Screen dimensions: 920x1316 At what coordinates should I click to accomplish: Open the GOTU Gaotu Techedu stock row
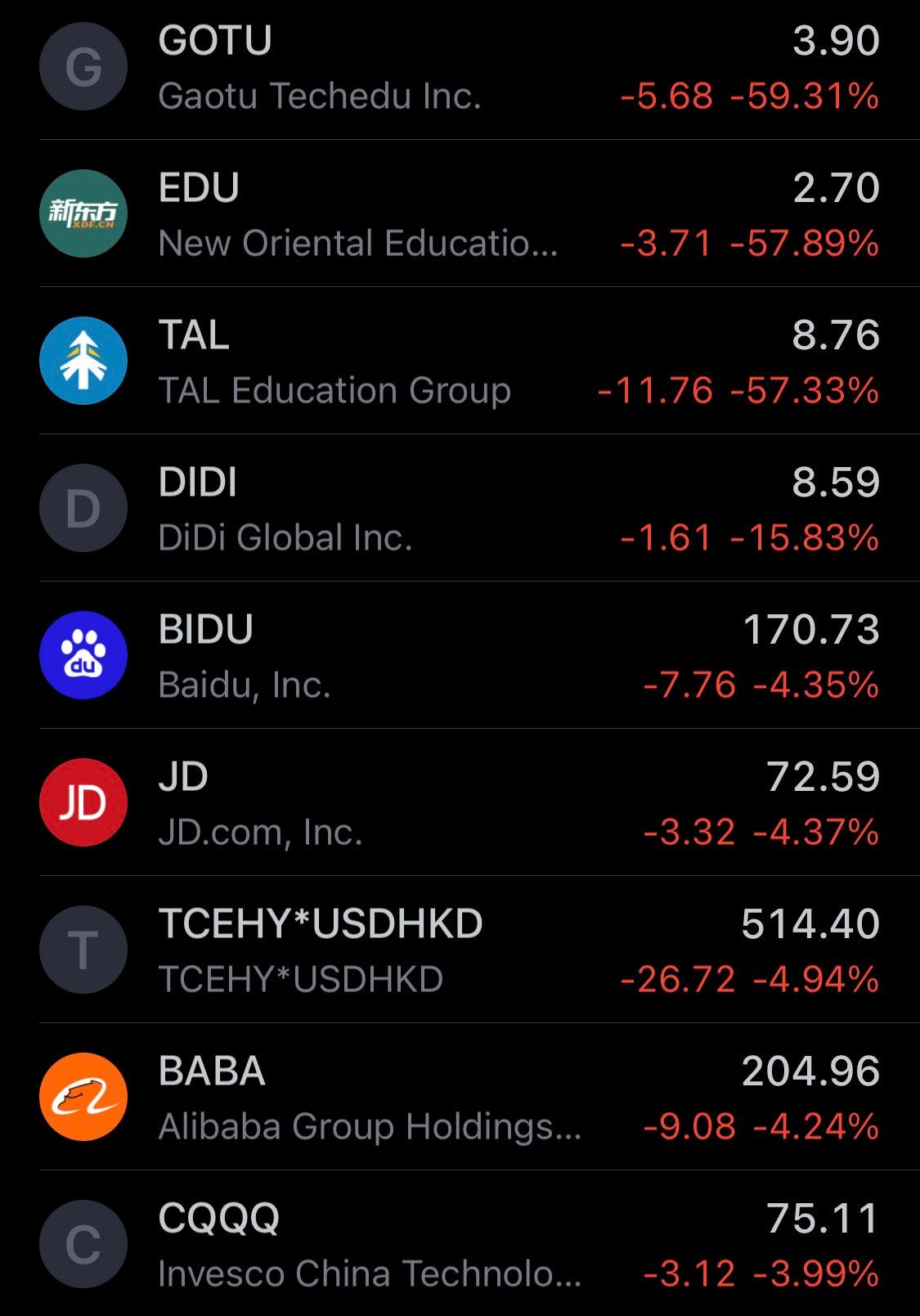click(x=460, y=68)
